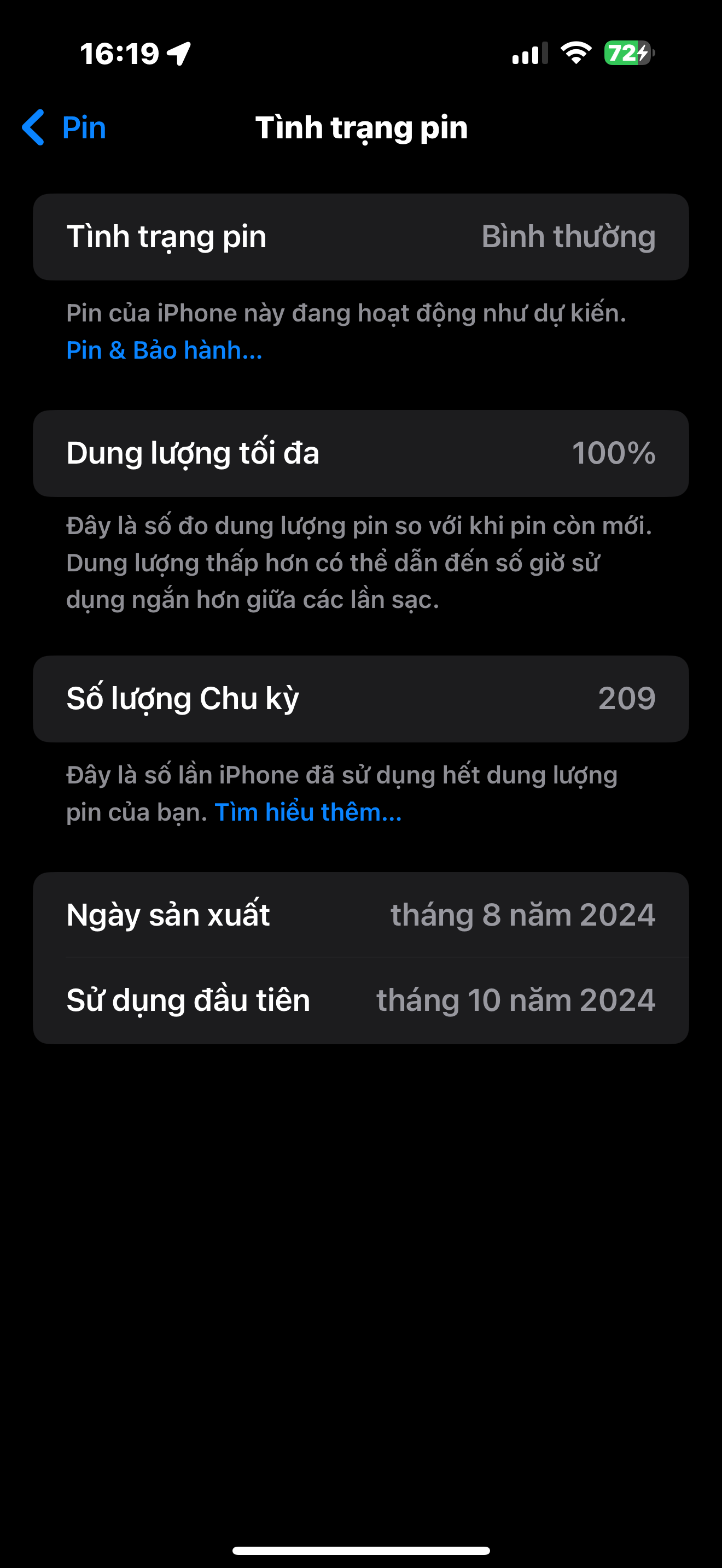Screen dimensions: 722x1568
Task: Go back to the Pin settings
Action: tap(65, 128)
